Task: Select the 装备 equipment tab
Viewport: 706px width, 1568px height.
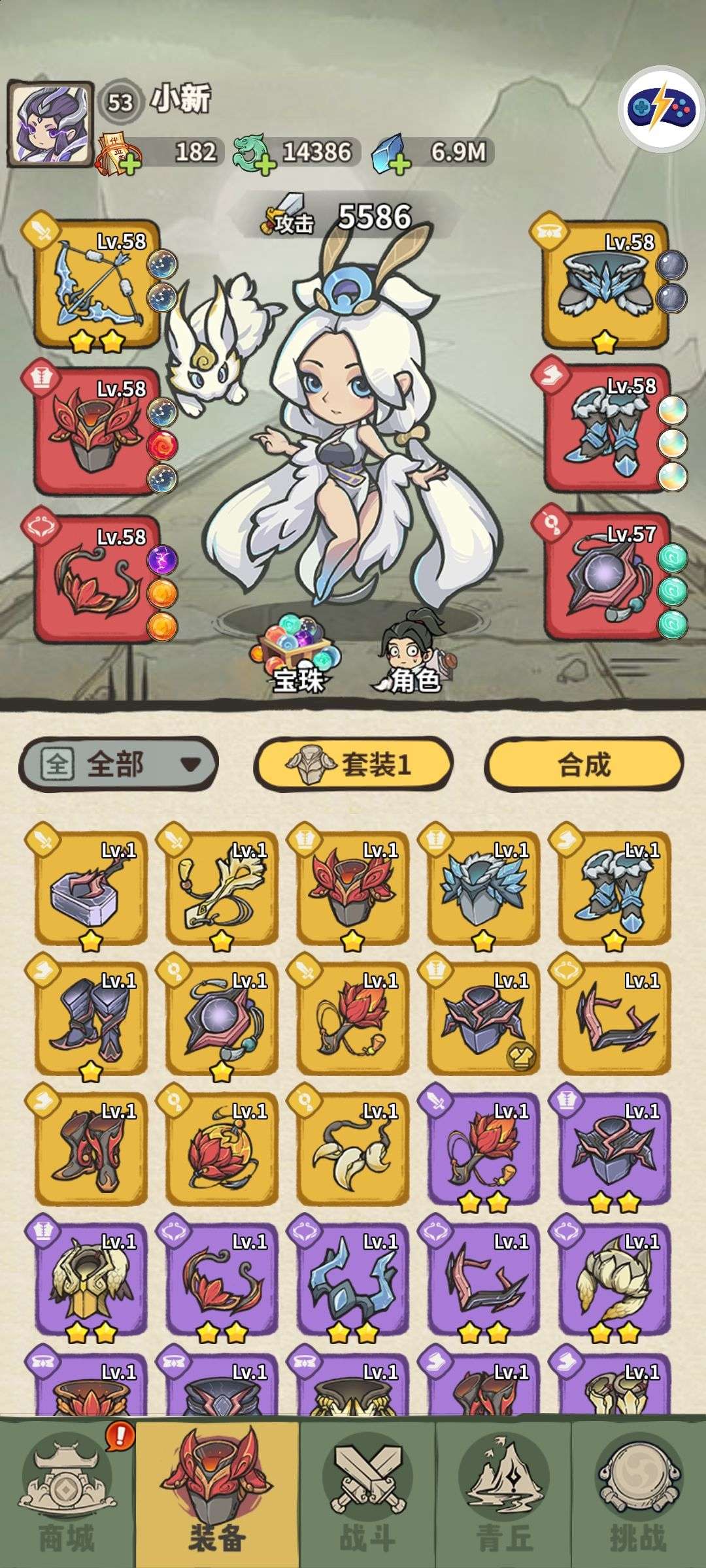Action: pos(217,1496)
